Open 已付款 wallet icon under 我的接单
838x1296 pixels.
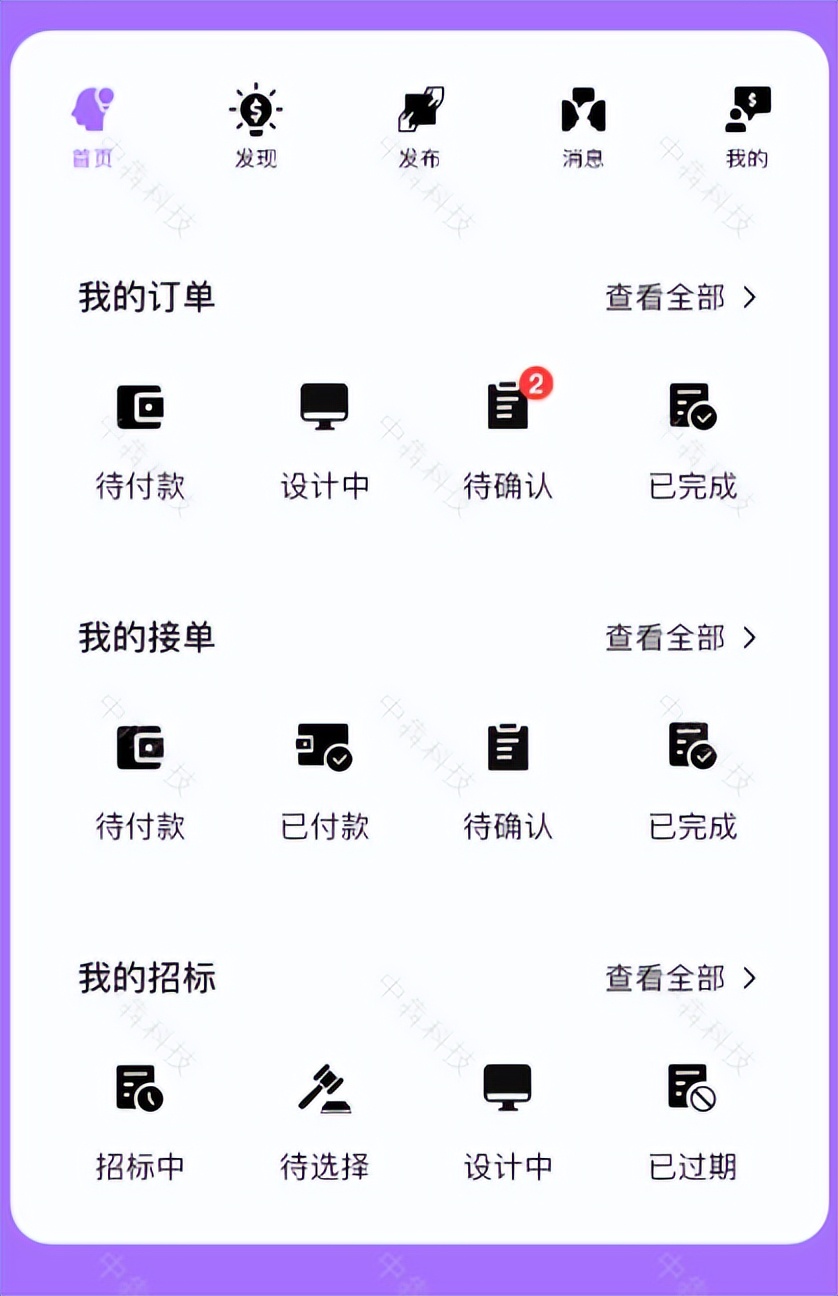click(324, 747)
